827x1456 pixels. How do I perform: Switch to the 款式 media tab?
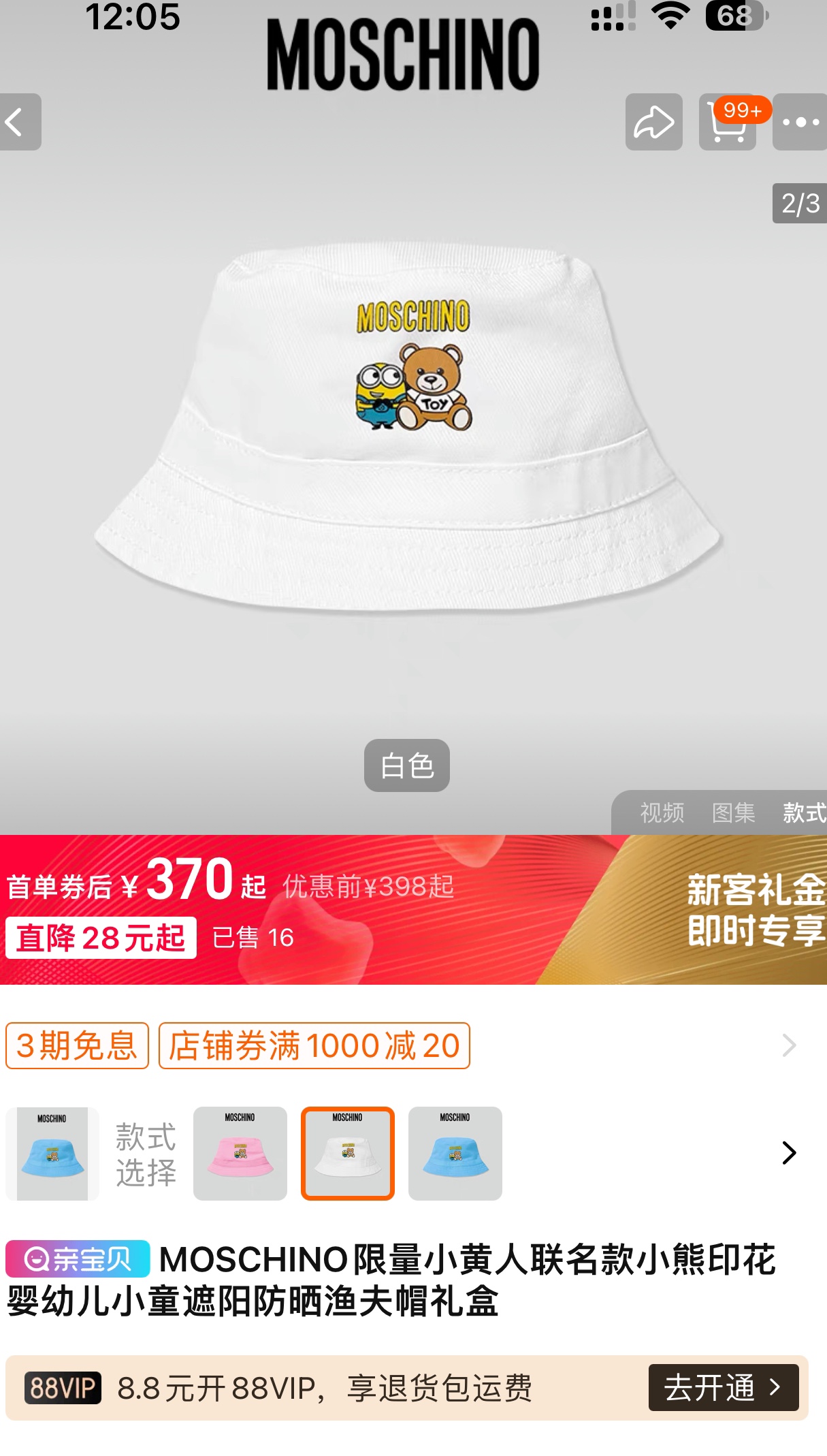803,812
